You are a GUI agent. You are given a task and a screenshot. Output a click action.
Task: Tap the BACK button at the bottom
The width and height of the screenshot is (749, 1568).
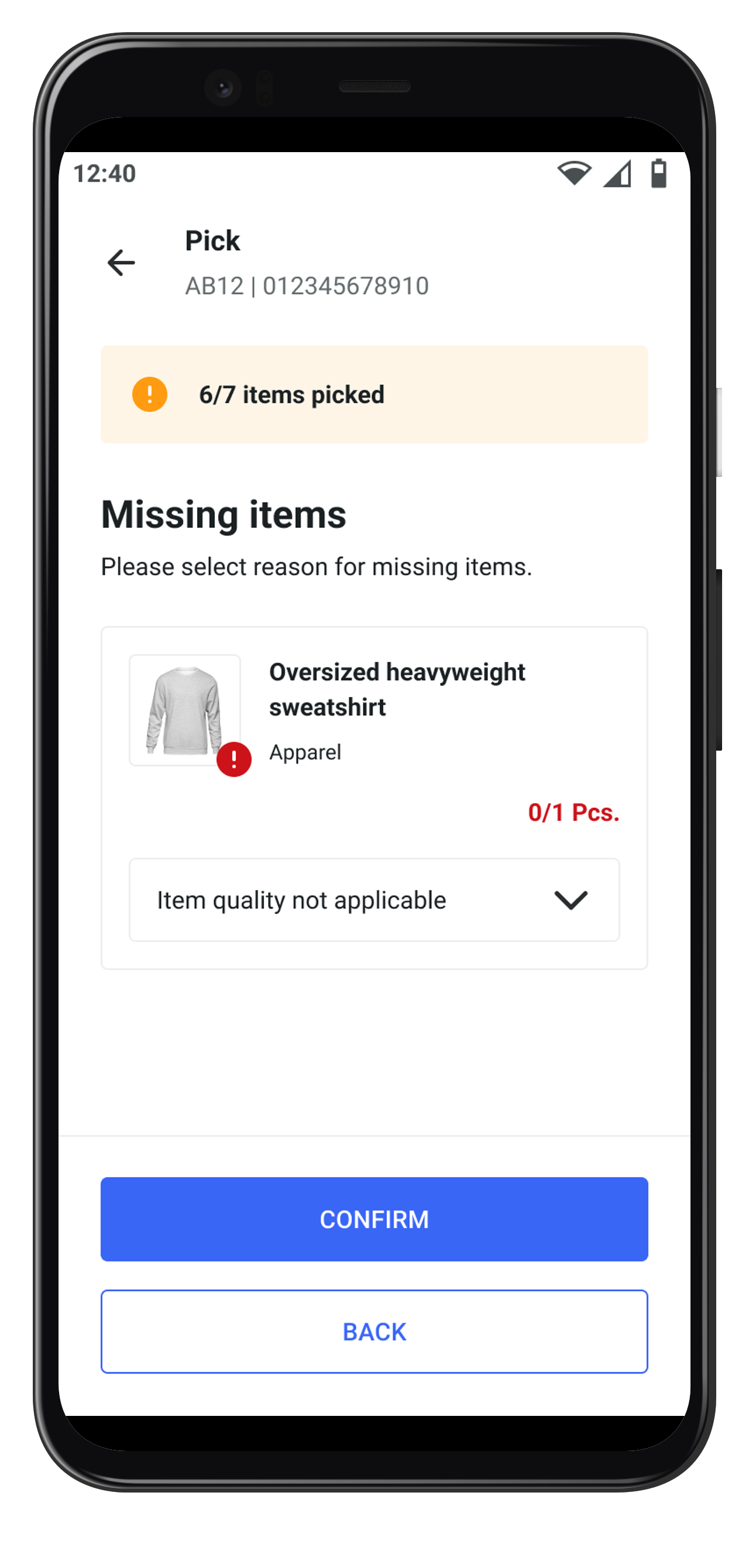tap(374, 1332)
